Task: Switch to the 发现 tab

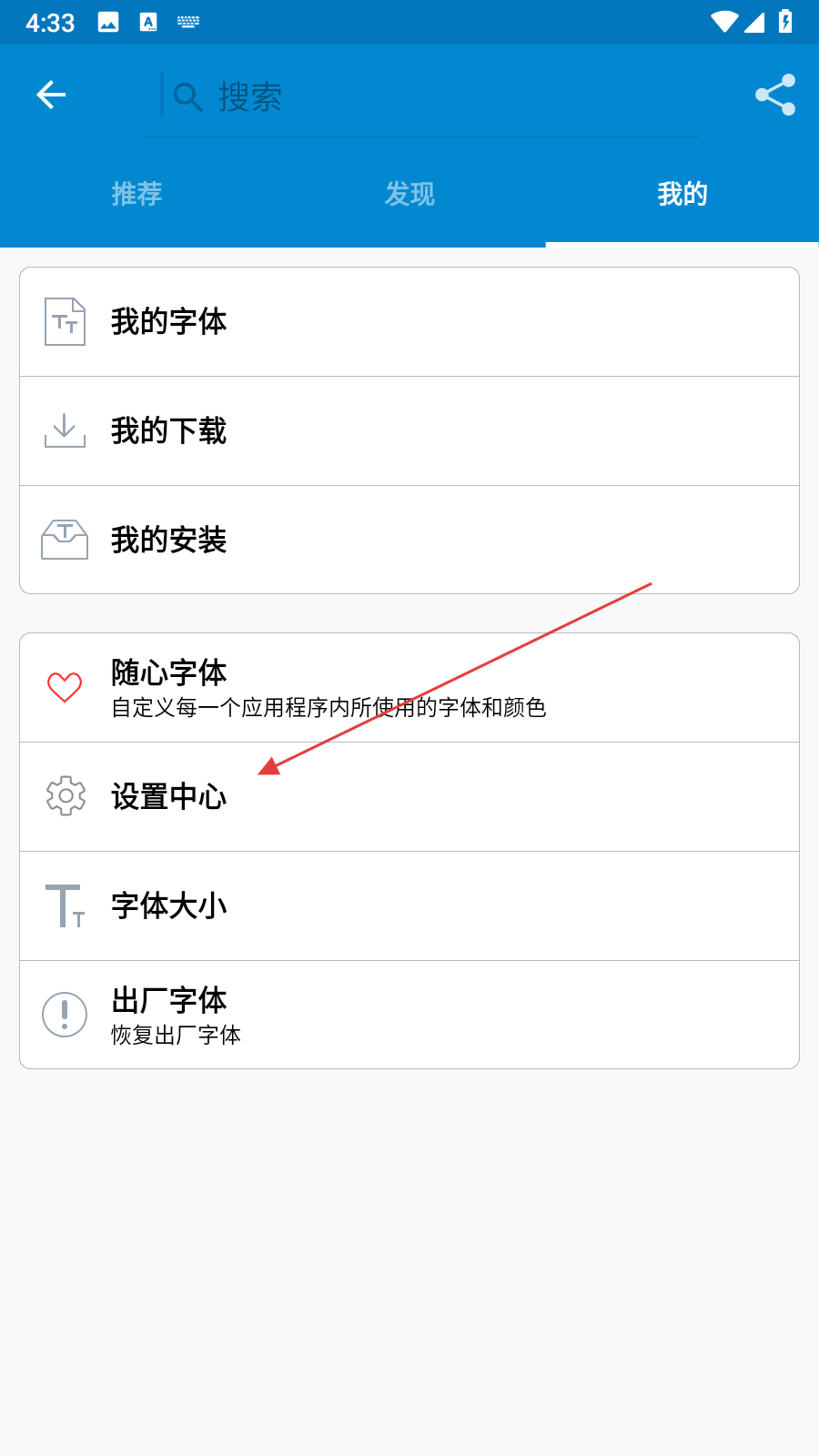Action: point(409,194)
